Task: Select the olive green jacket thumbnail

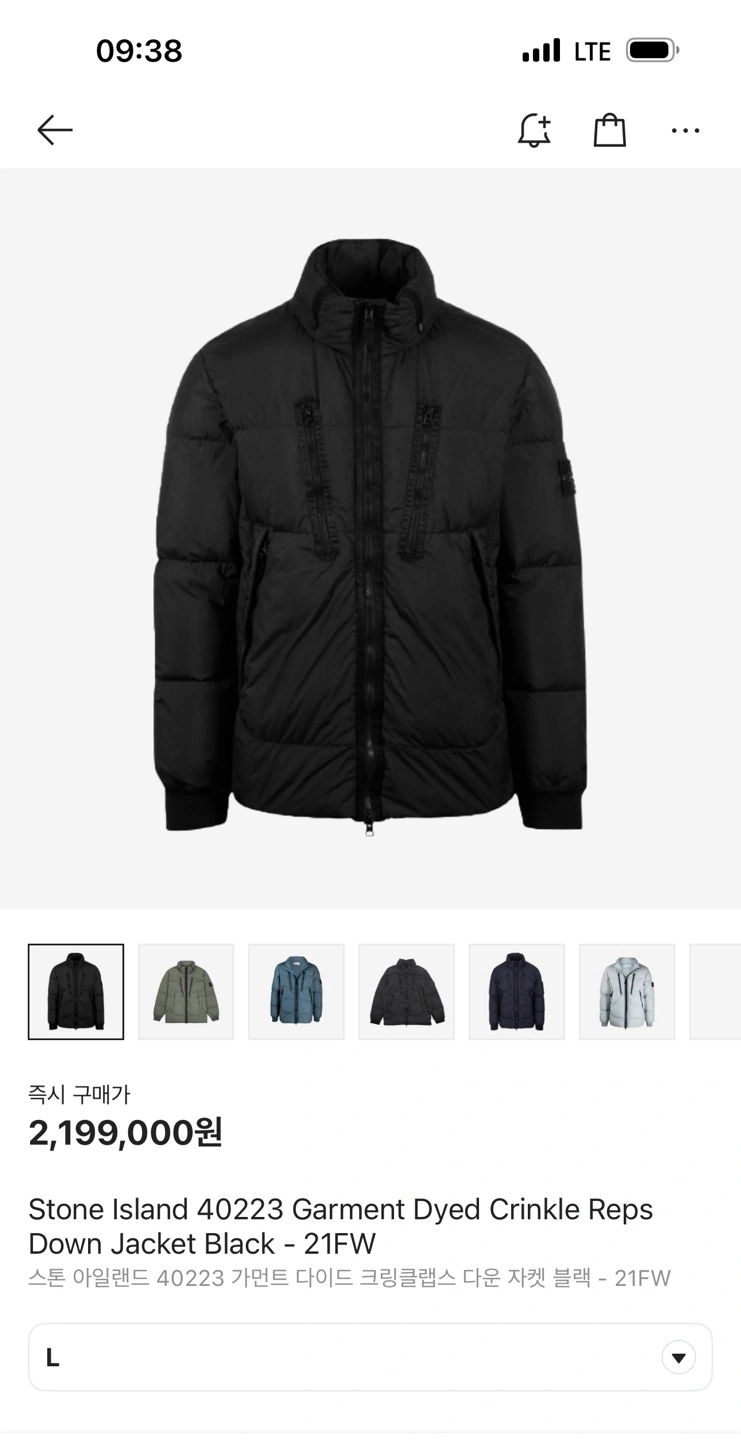Action: click(x=186, y=992)
